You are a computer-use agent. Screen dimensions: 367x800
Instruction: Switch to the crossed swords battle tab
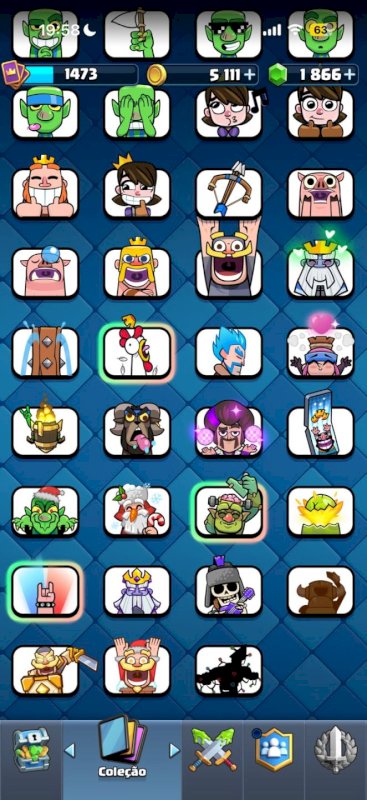point(213,749)
